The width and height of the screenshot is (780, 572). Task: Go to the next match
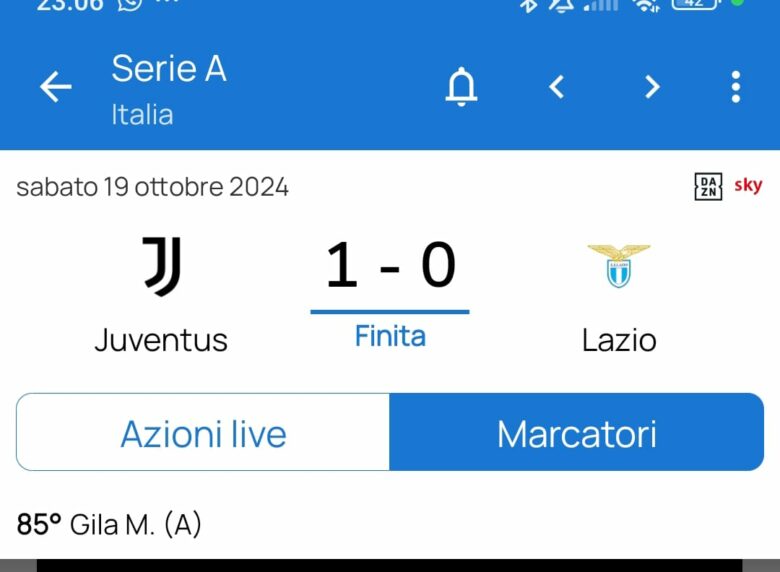coord(652,88)
